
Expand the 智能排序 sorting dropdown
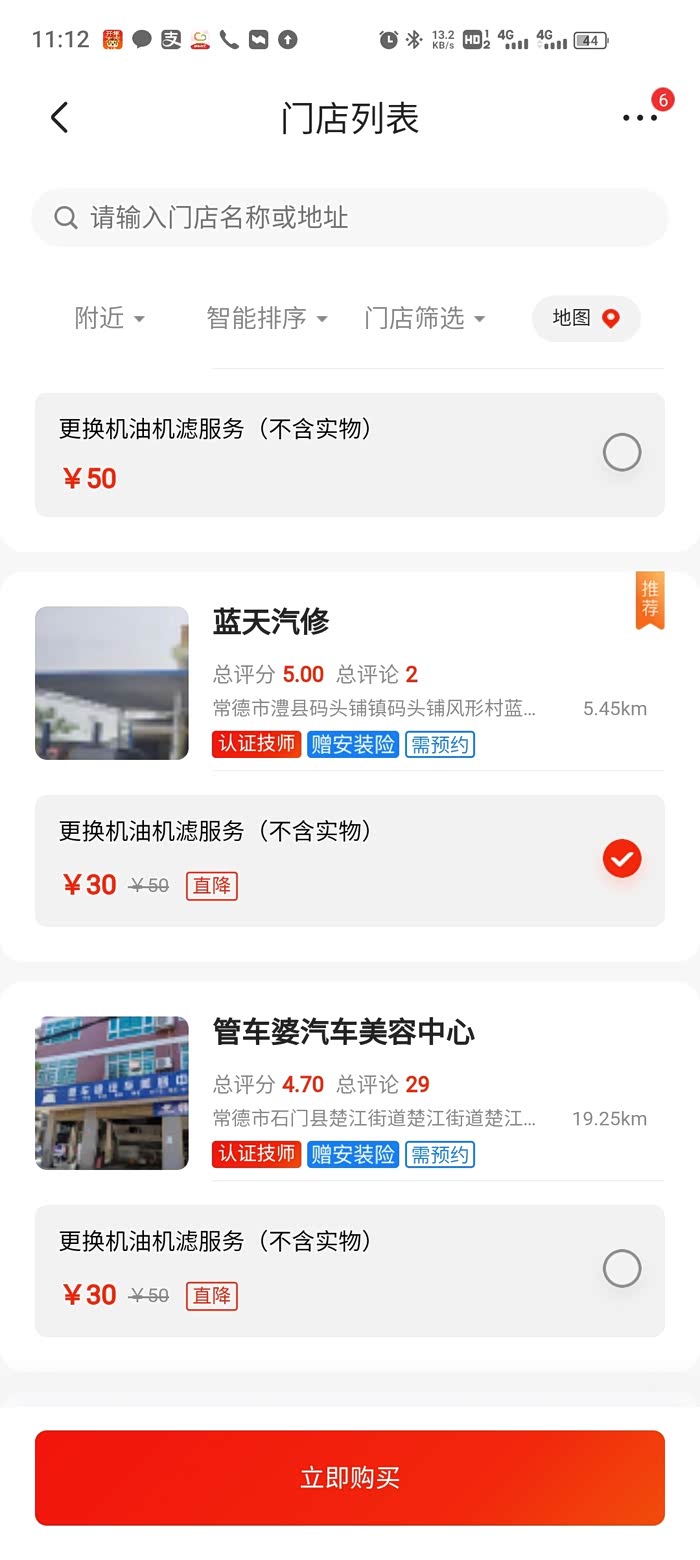coord(266,318)
